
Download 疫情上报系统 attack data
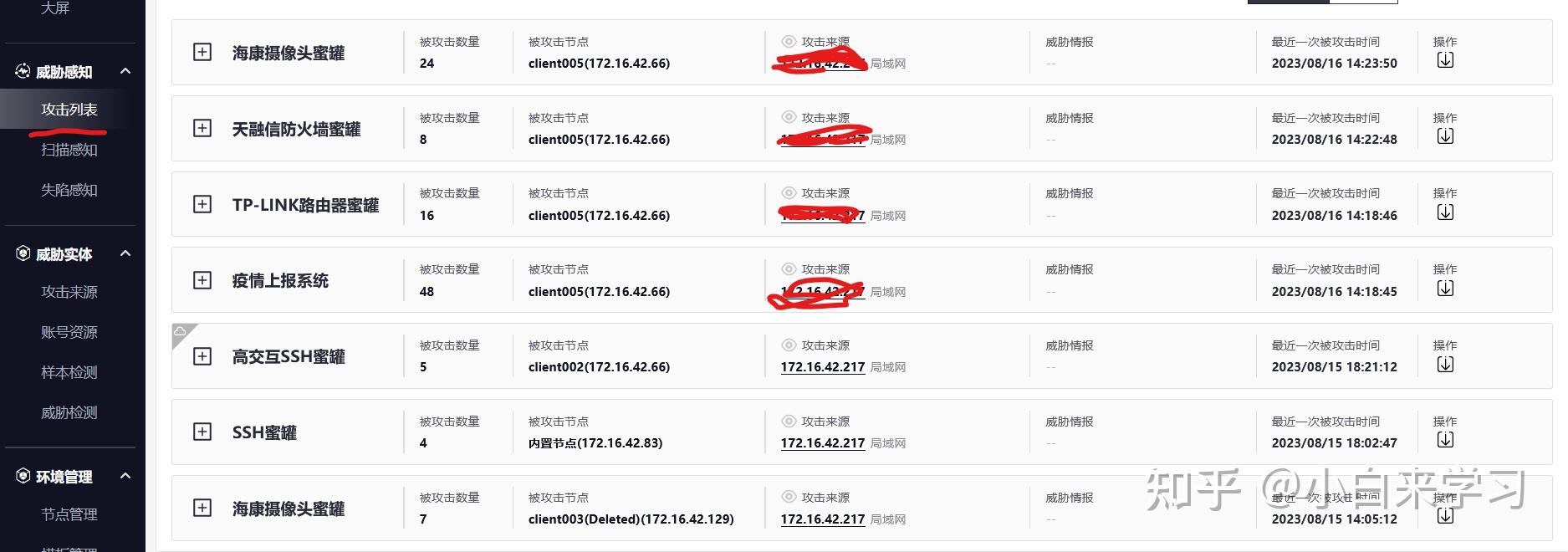point(1445,289)
